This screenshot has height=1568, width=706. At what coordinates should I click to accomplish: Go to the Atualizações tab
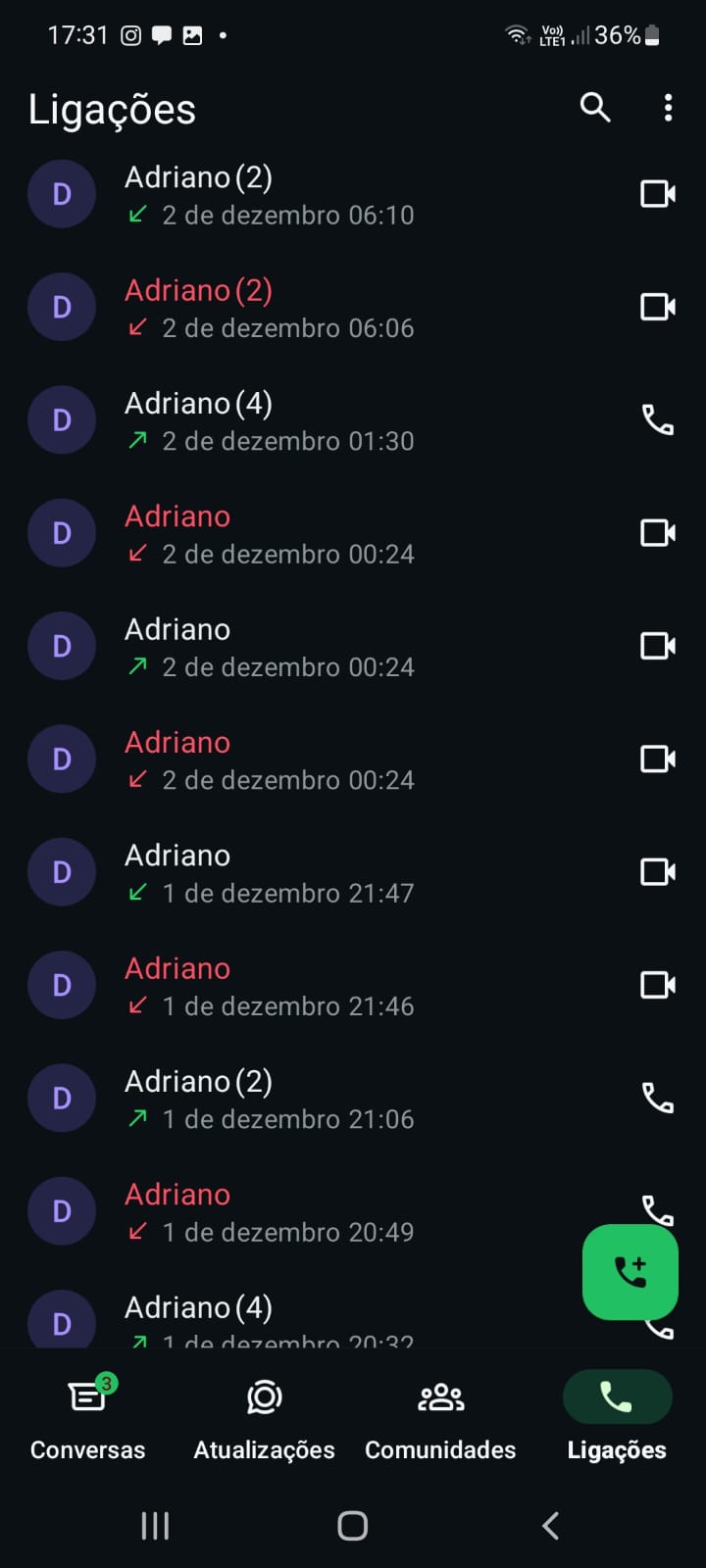[x=264, y=1418]
